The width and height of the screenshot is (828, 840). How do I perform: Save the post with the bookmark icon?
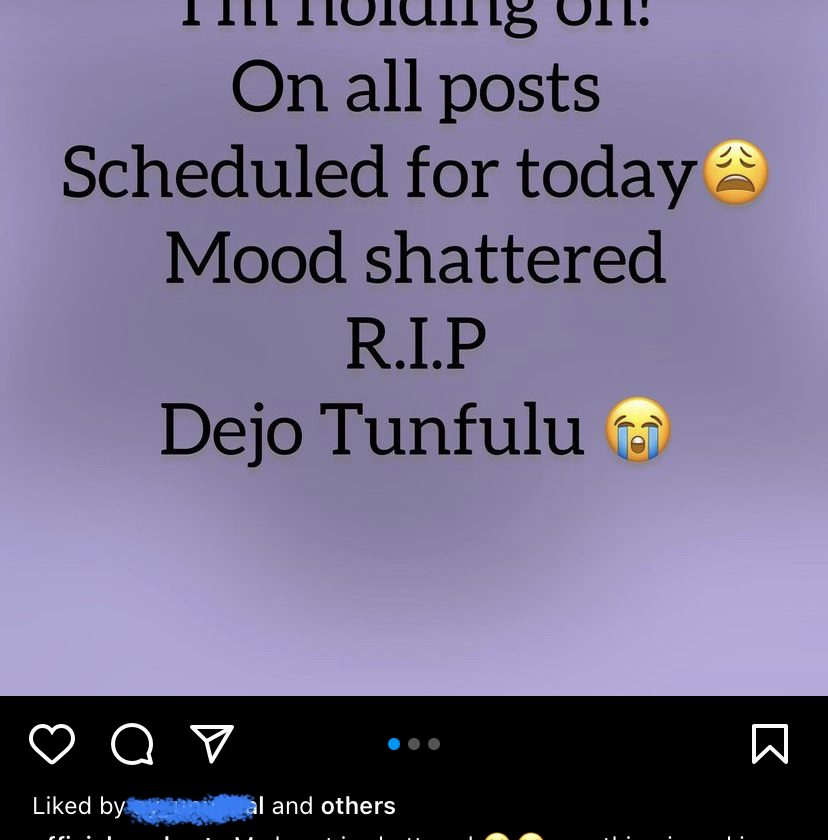click(x=769, y=744)
